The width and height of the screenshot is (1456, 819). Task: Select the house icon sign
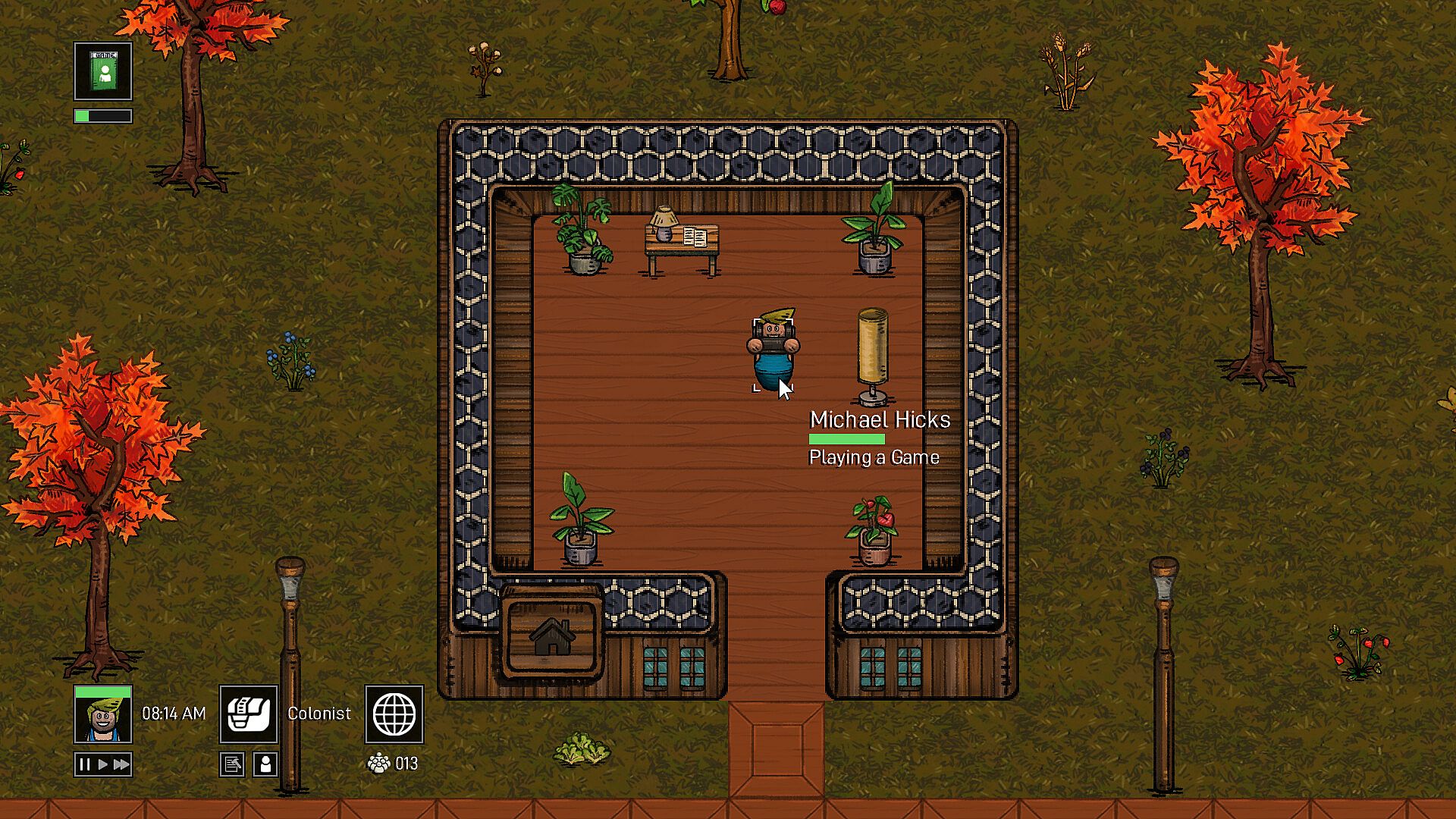pyautogui.click(x=552, y=635)
